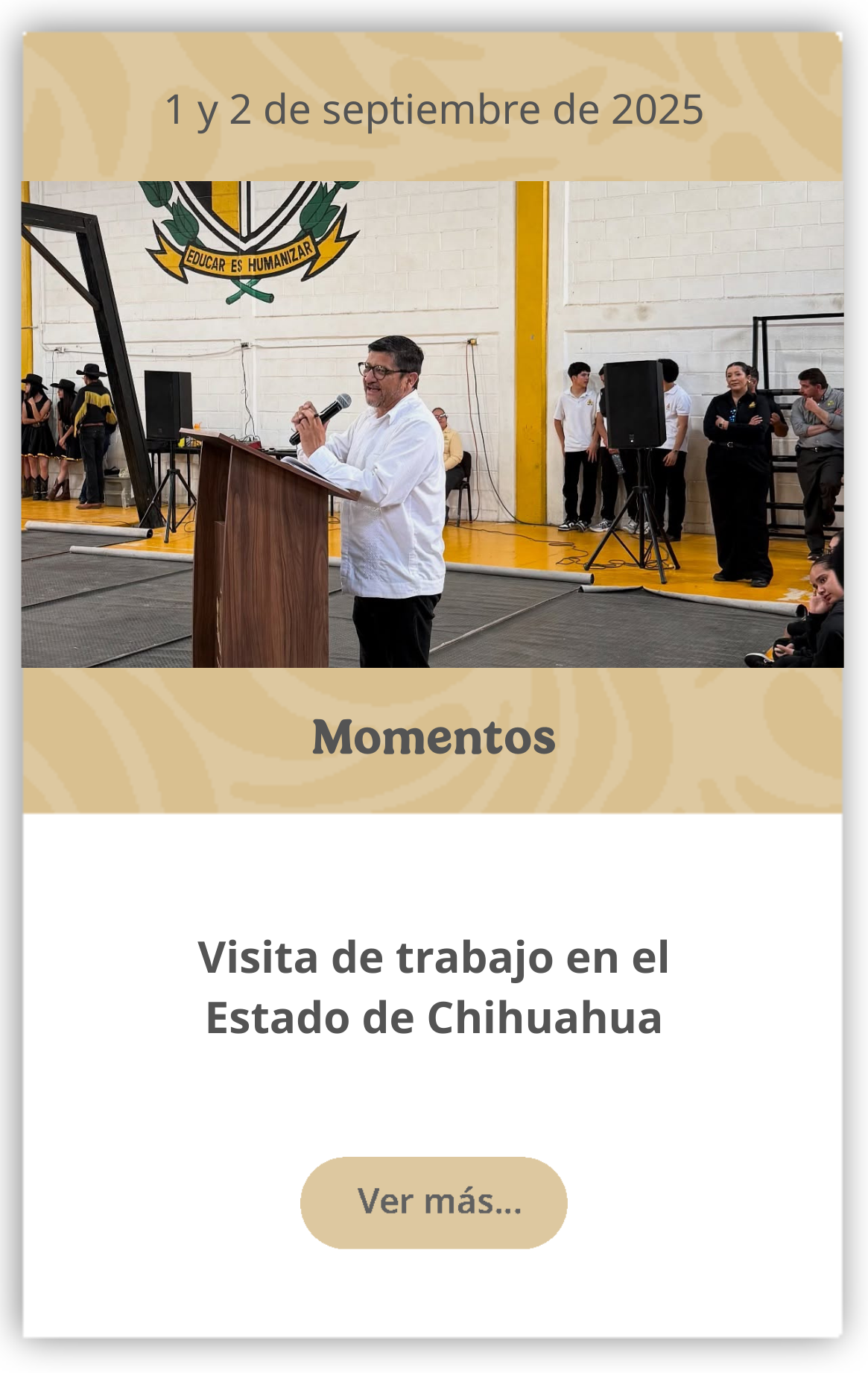Tap the 'Ver más...' button
This screenshot has height=1373, width=868.
[434, 1202]
